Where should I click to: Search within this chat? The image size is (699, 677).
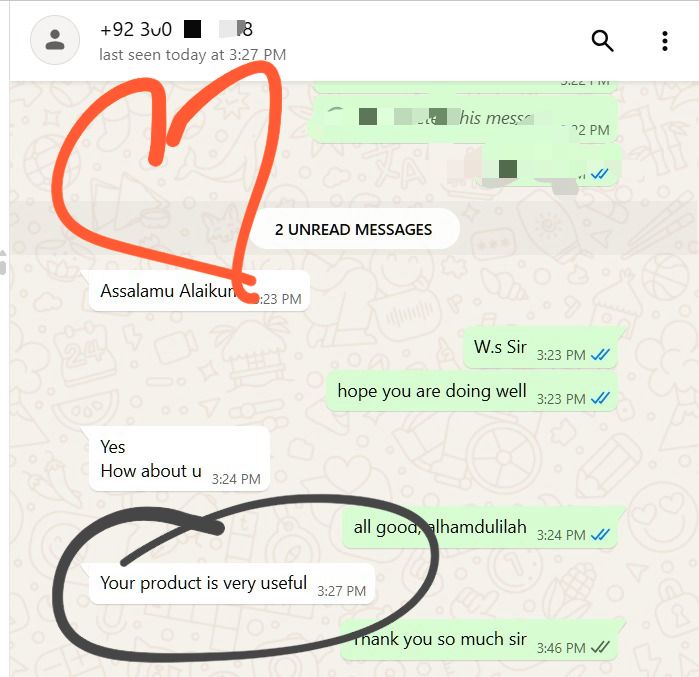pos(602,40)
